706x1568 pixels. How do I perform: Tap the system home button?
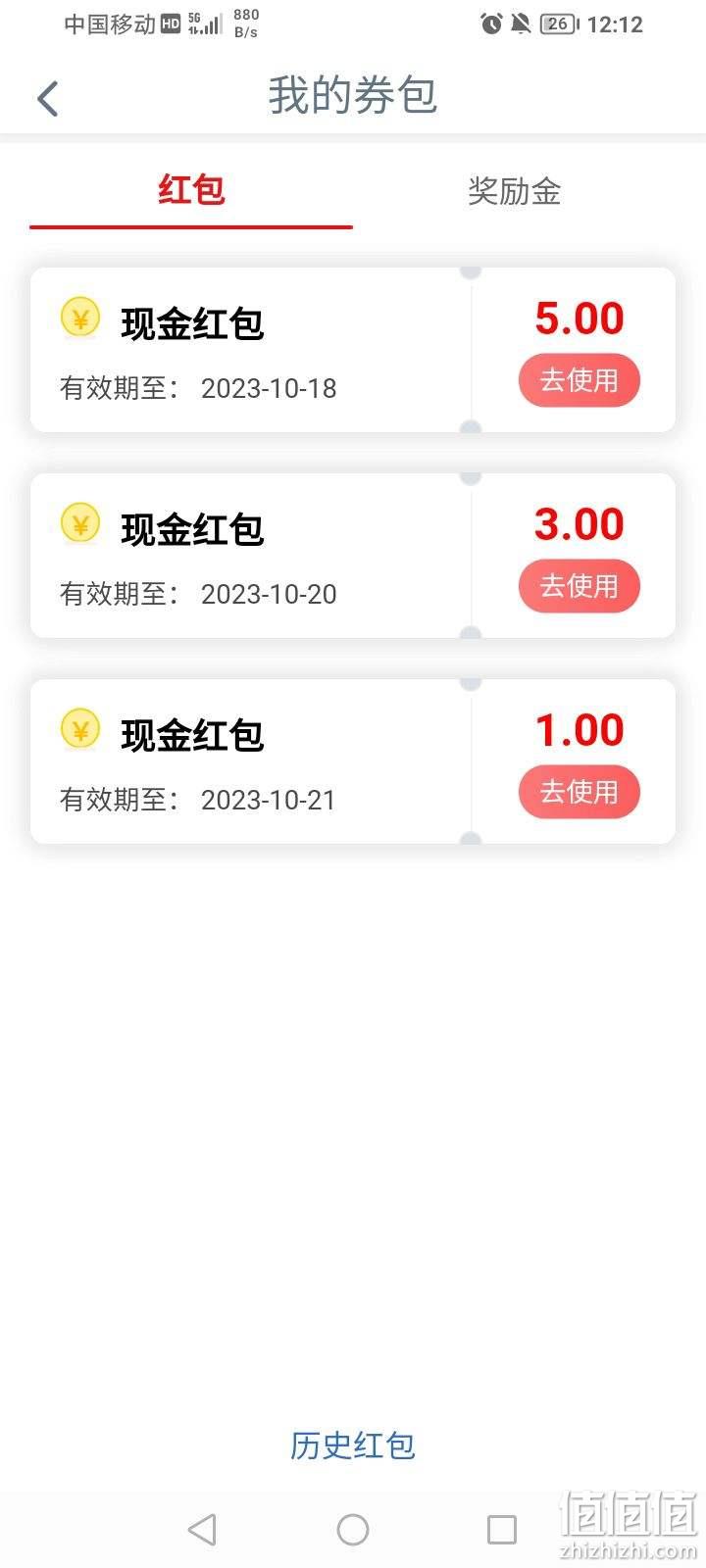click(x=353, y=1529)
